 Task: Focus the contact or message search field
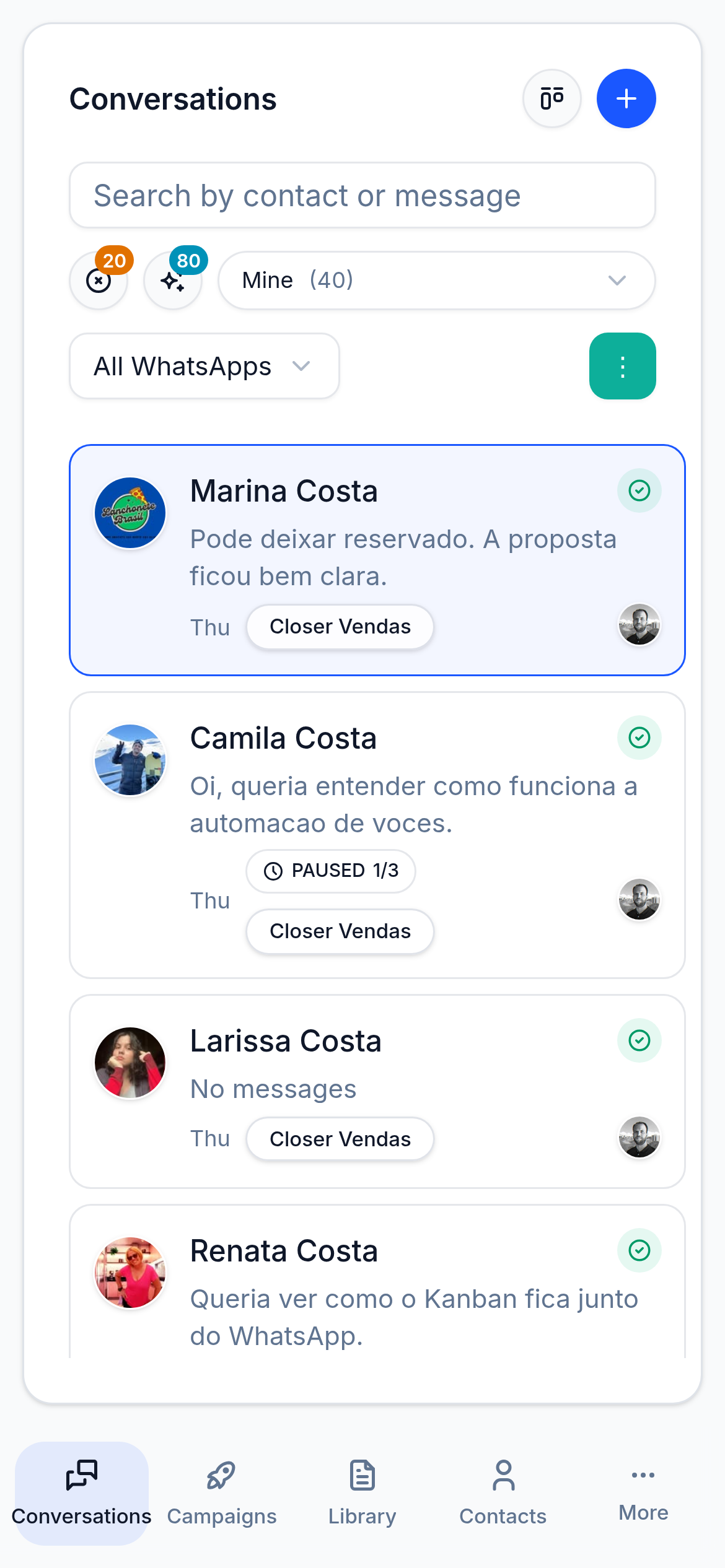362,196
